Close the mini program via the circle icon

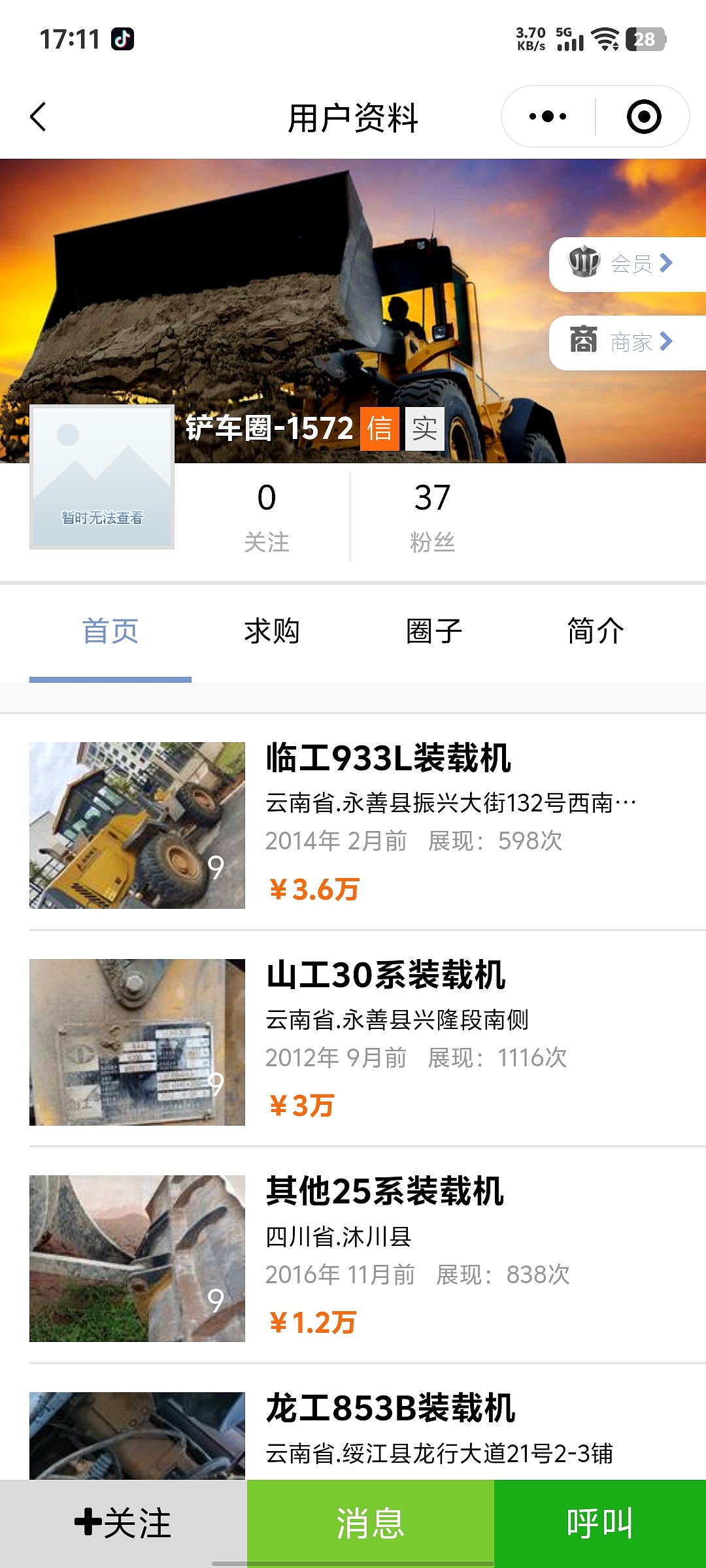pyautogui.click(x=643, y=117)
